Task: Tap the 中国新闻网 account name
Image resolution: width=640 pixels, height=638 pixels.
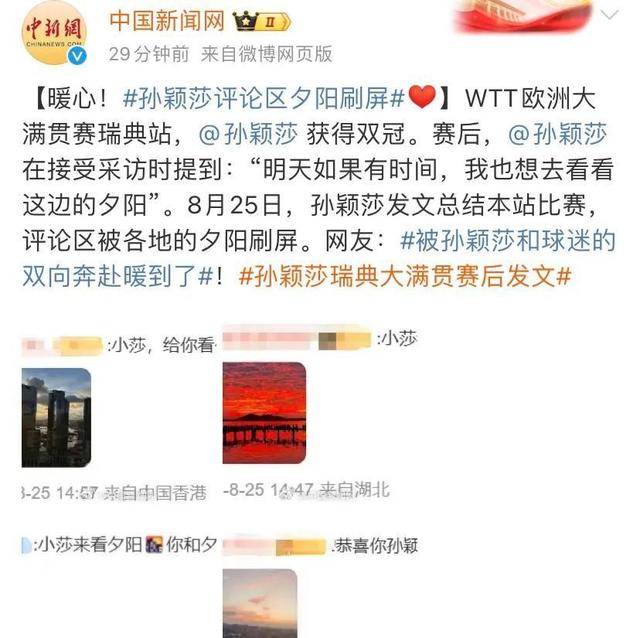Action: (x=167, y=21)
